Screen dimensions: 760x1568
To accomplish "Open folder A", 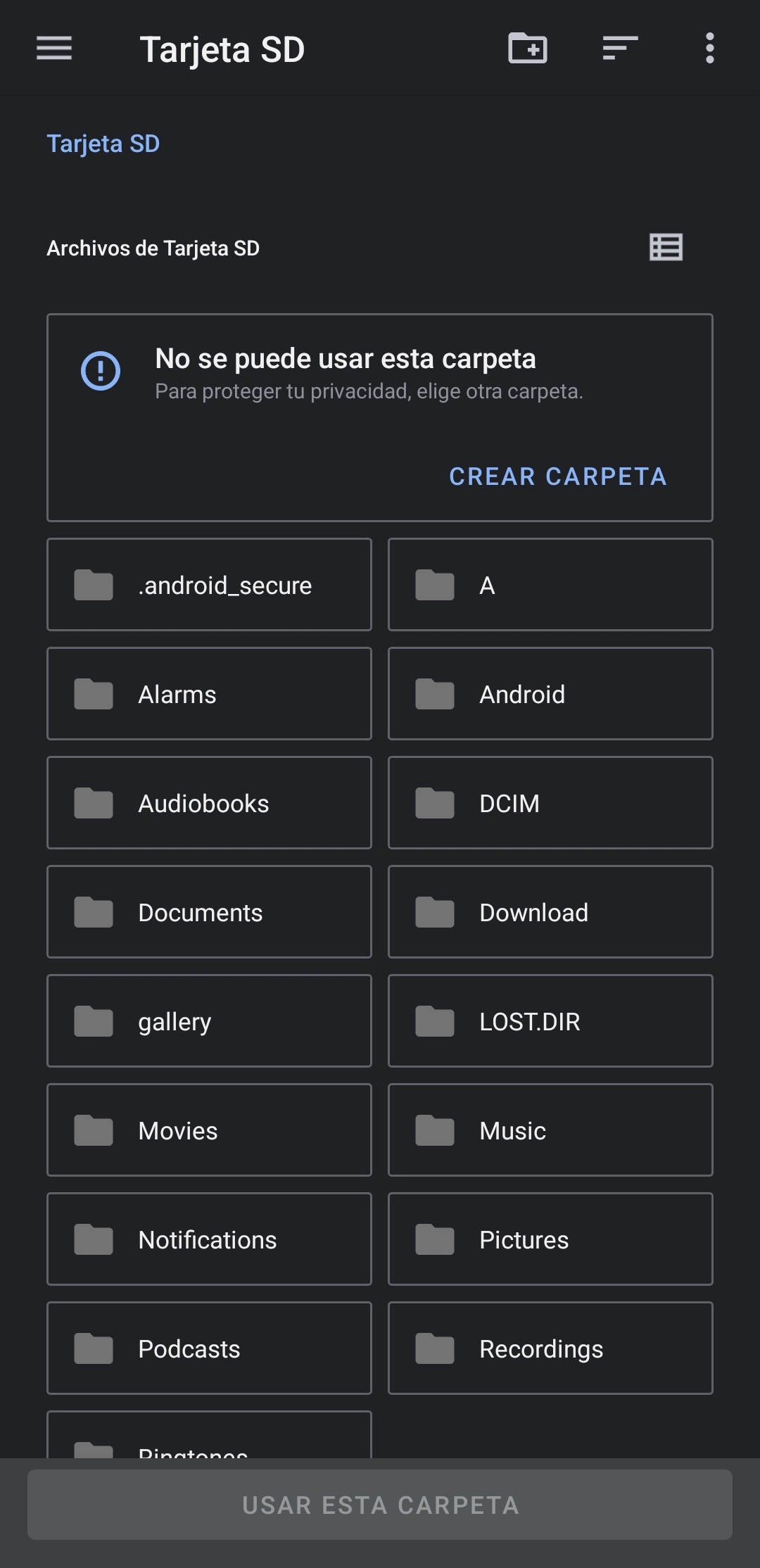I will 550,585.
